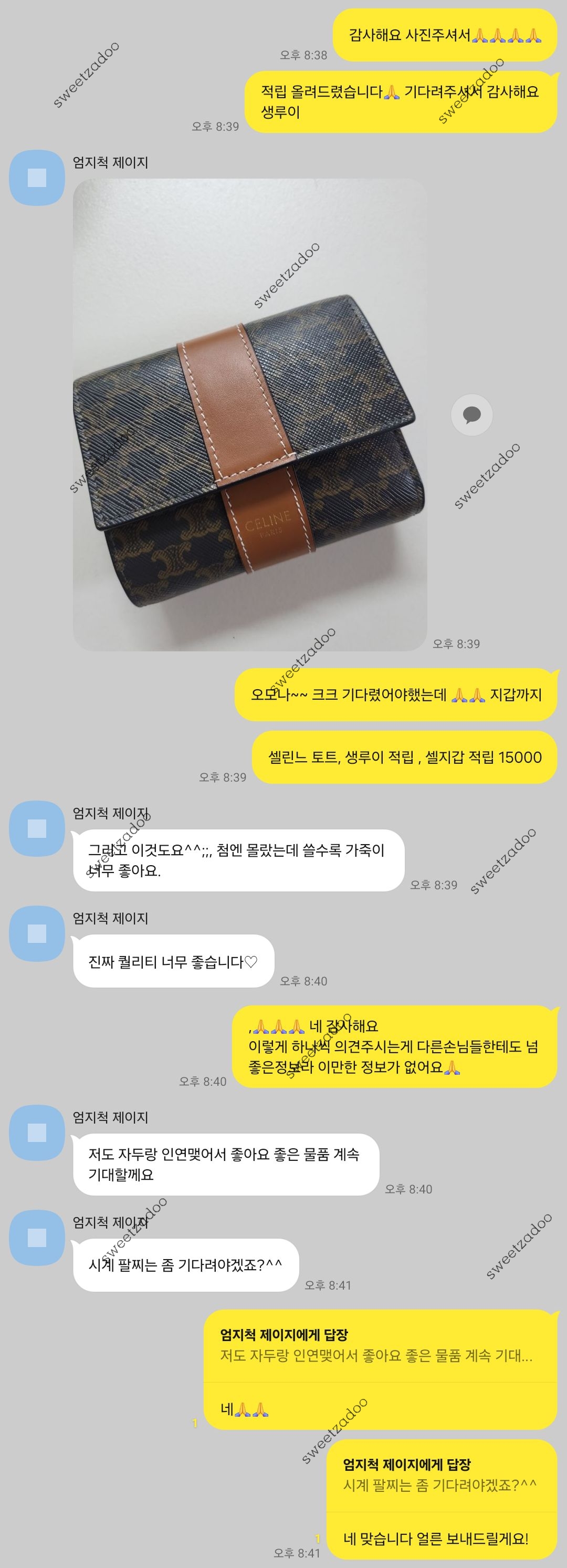Tap the speech bubble icon beside the wallet photo
This screenshot has height=1568, width=567.
tap(471, 414)
